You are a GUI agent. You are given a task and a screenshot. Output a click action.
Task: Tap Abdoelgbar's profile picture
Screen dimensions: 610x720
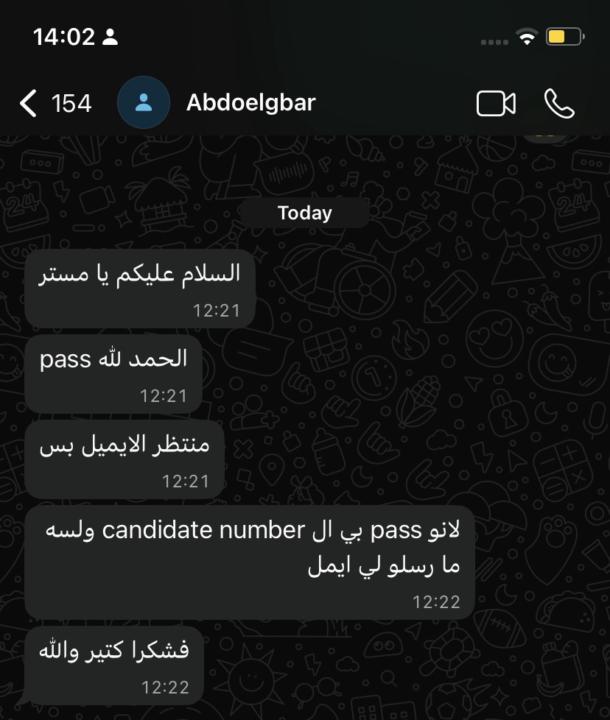(143, 102)
